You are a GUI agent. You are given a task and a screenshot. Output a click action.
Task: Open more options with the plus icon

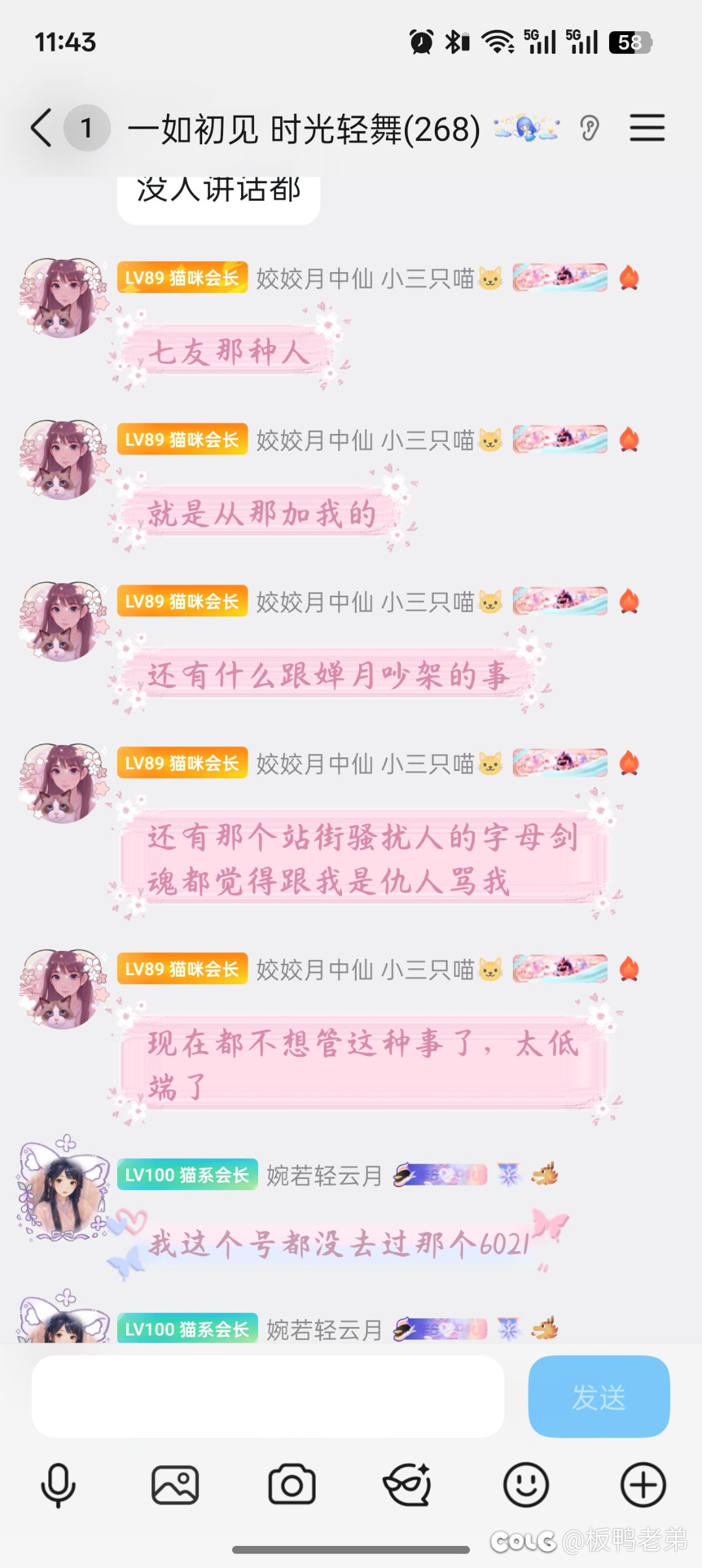[x=643, y=1485]
